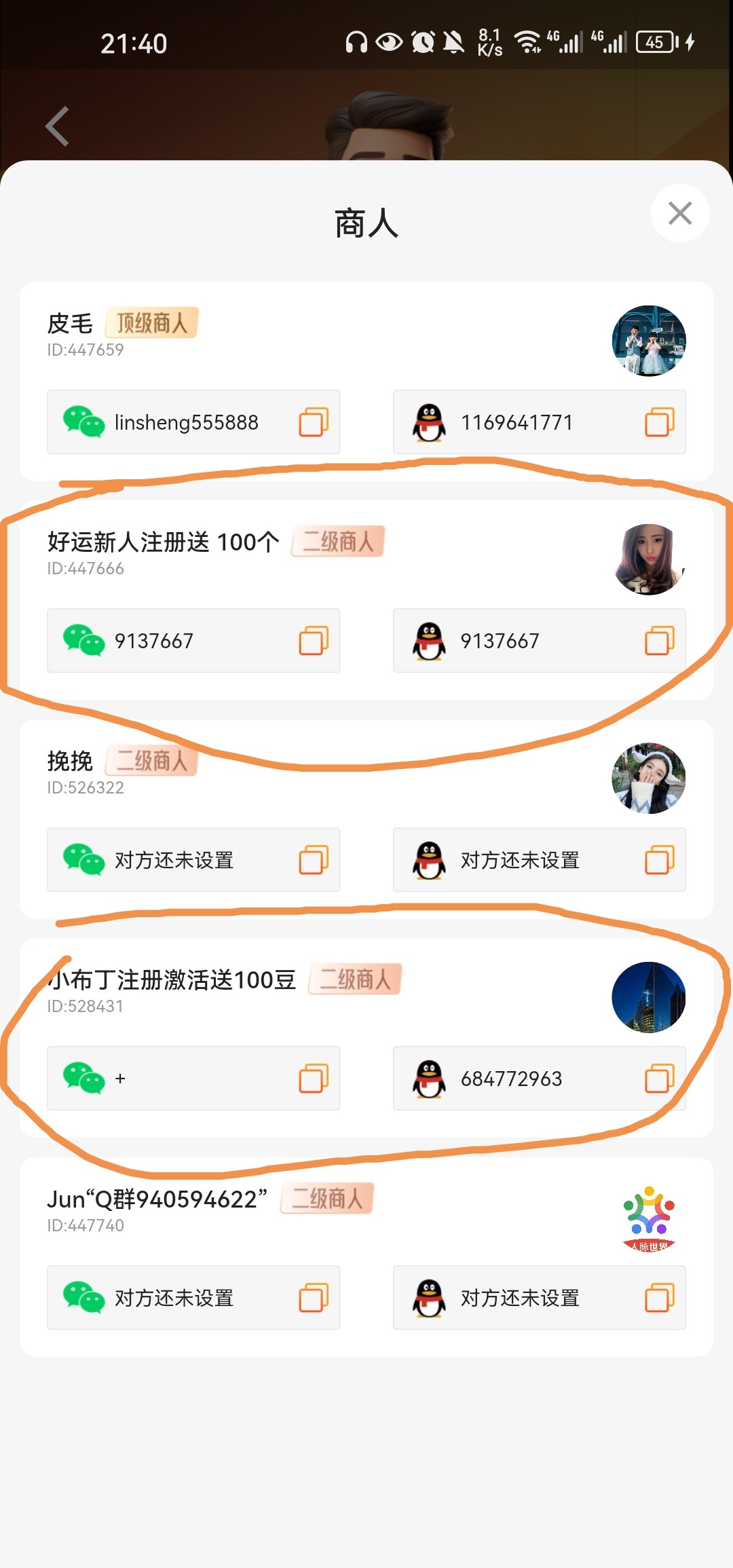The width and height of the screenshot is (733, 1568).
Task: Copy 挽挽's WeChat field
Action: coord(313,860)
